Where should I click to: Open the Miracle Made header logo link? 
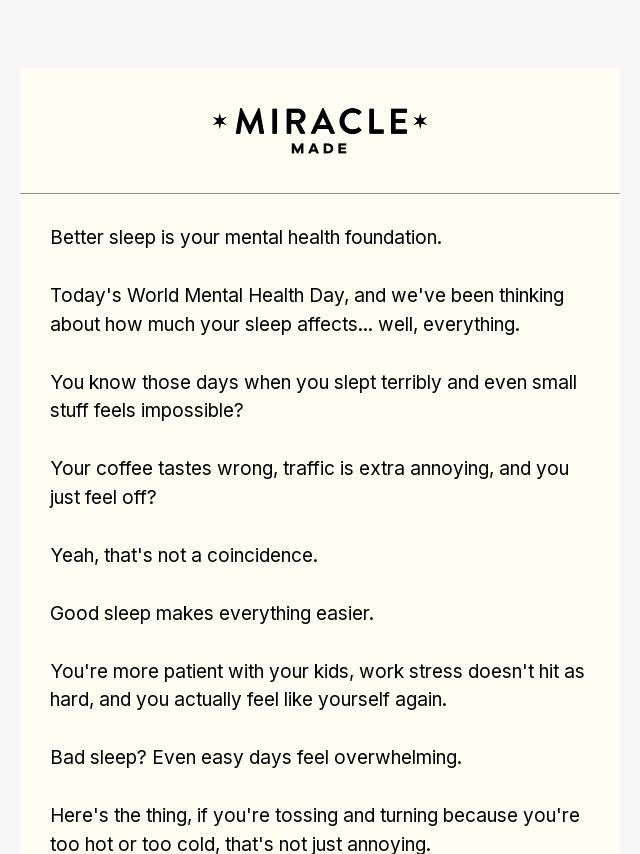[x=320, y=130]
